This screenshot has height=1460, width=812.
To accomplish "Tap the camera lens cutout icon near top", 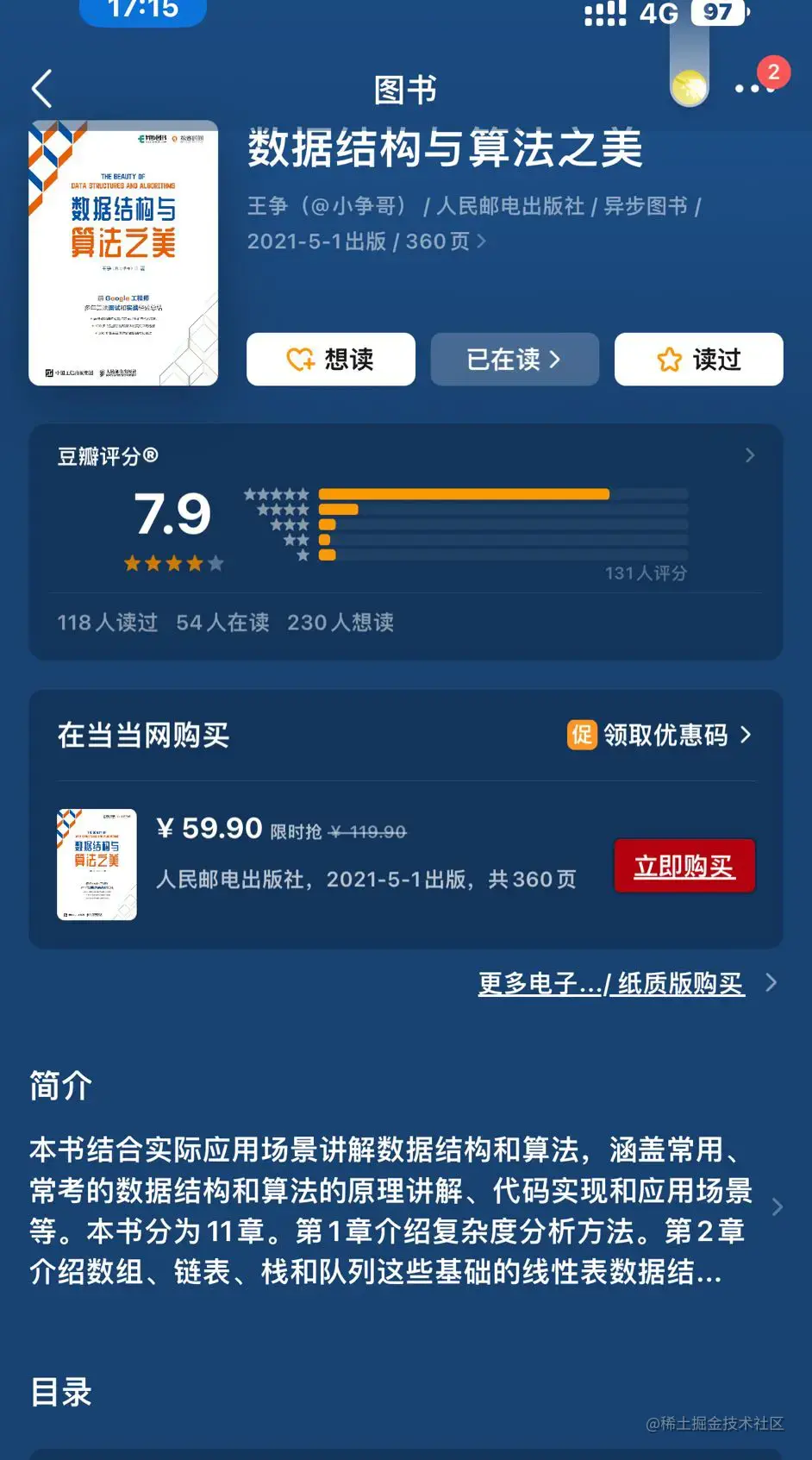I will [689, 86].
